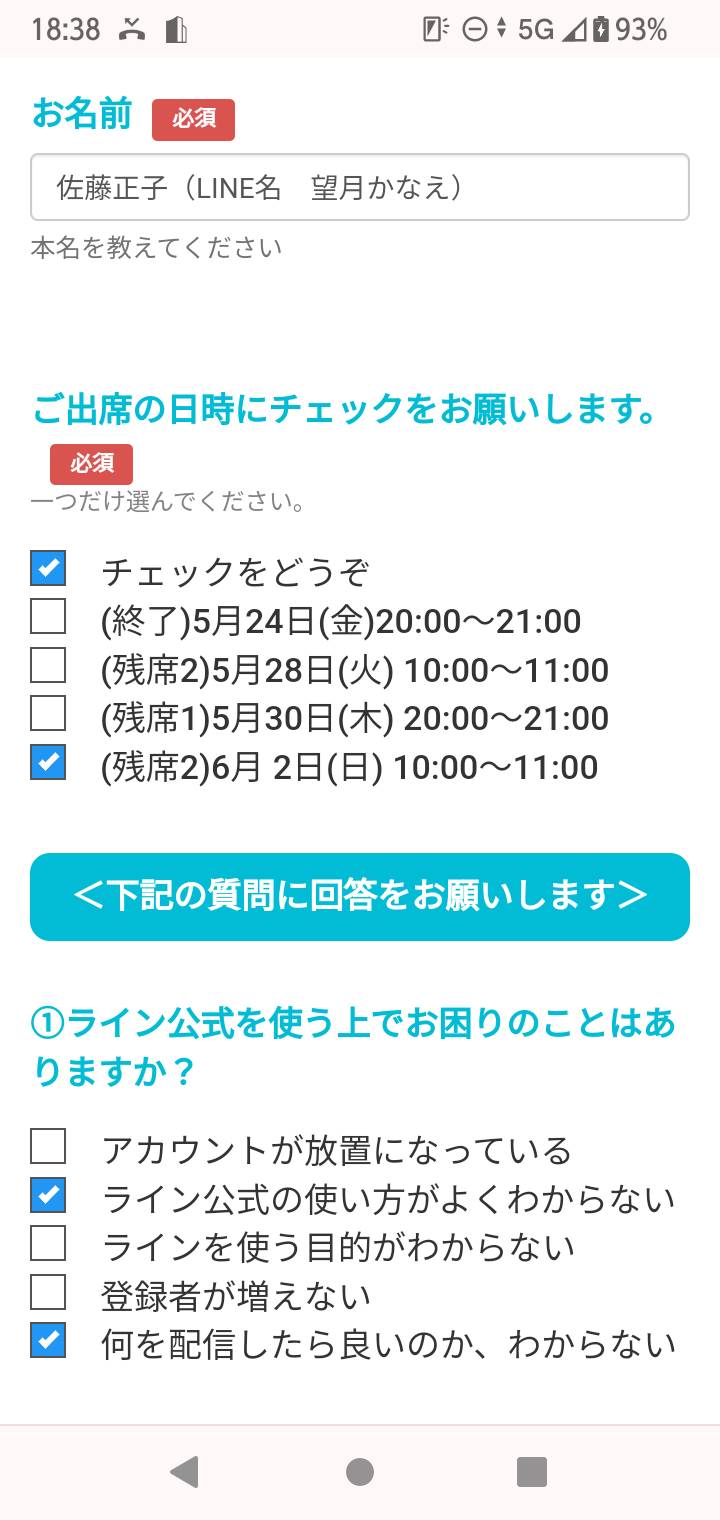Select the 5月24日(金)20:00〜21:00 slot
This screenshot has width=720, height=1520.
[48, 616]
